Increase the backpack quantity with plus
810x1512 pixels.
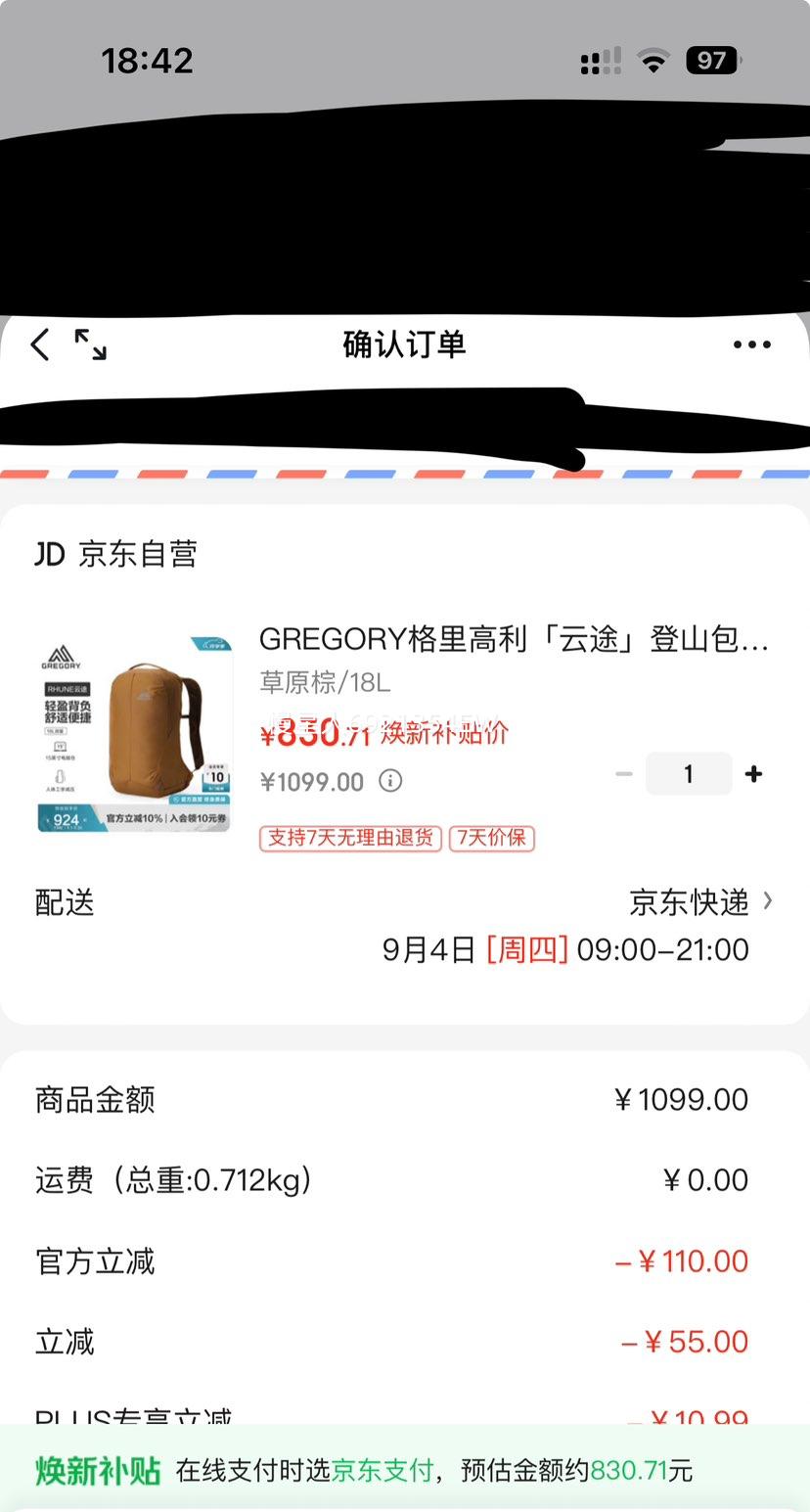tap(753, 774)
